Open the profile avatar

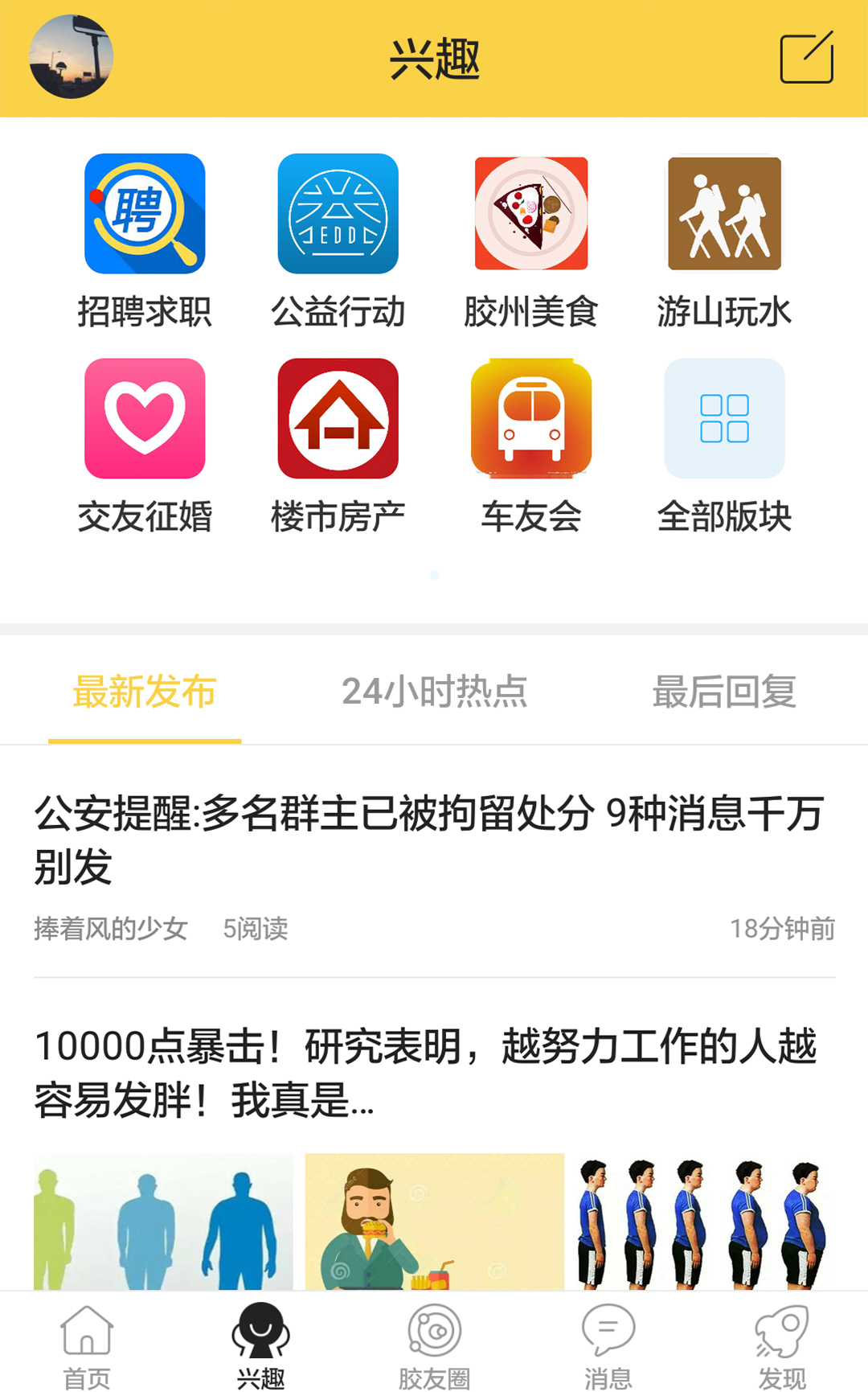pyautogui.click(x=71, y=57)
